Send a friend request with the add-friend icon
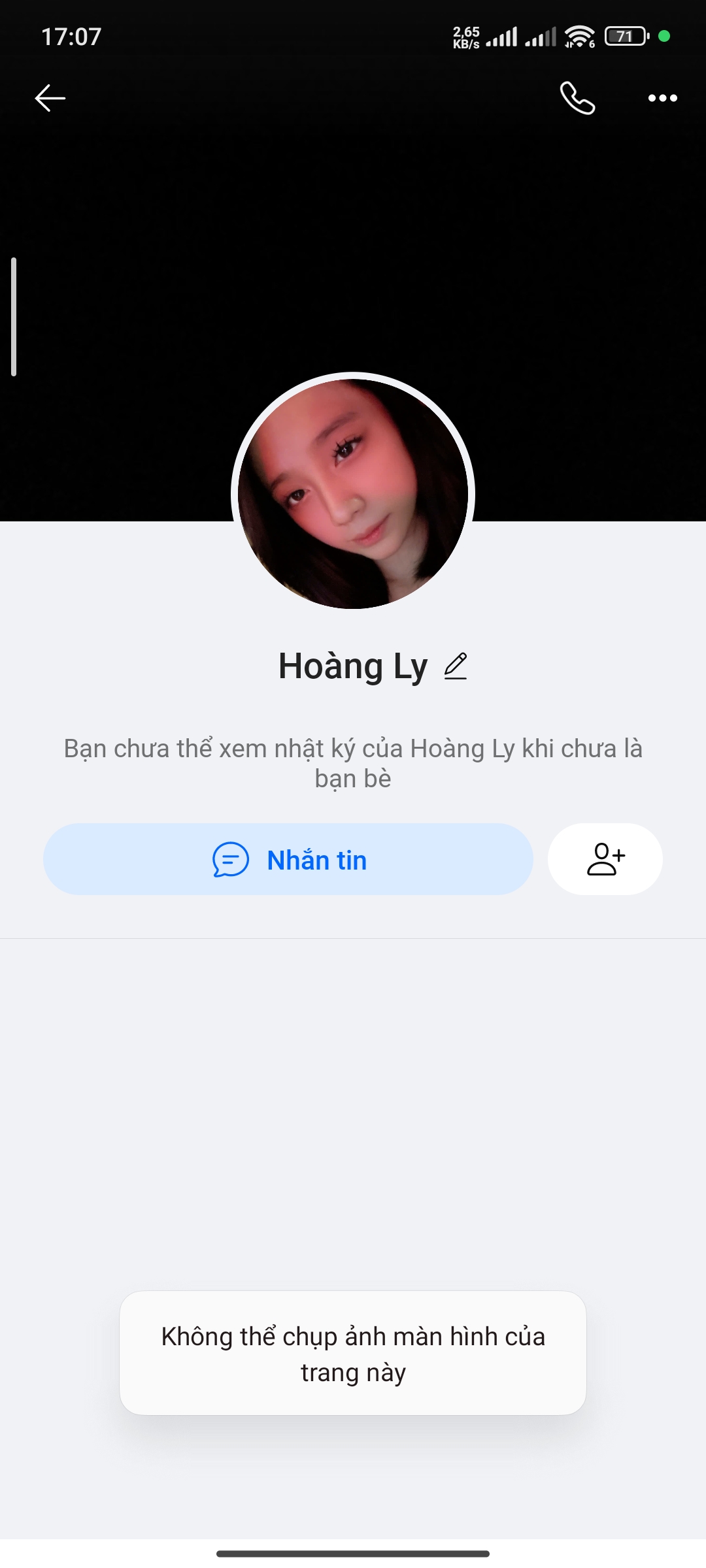This screenshot has height=1568, width=706. pyautogui.click(x=605, y=859)
